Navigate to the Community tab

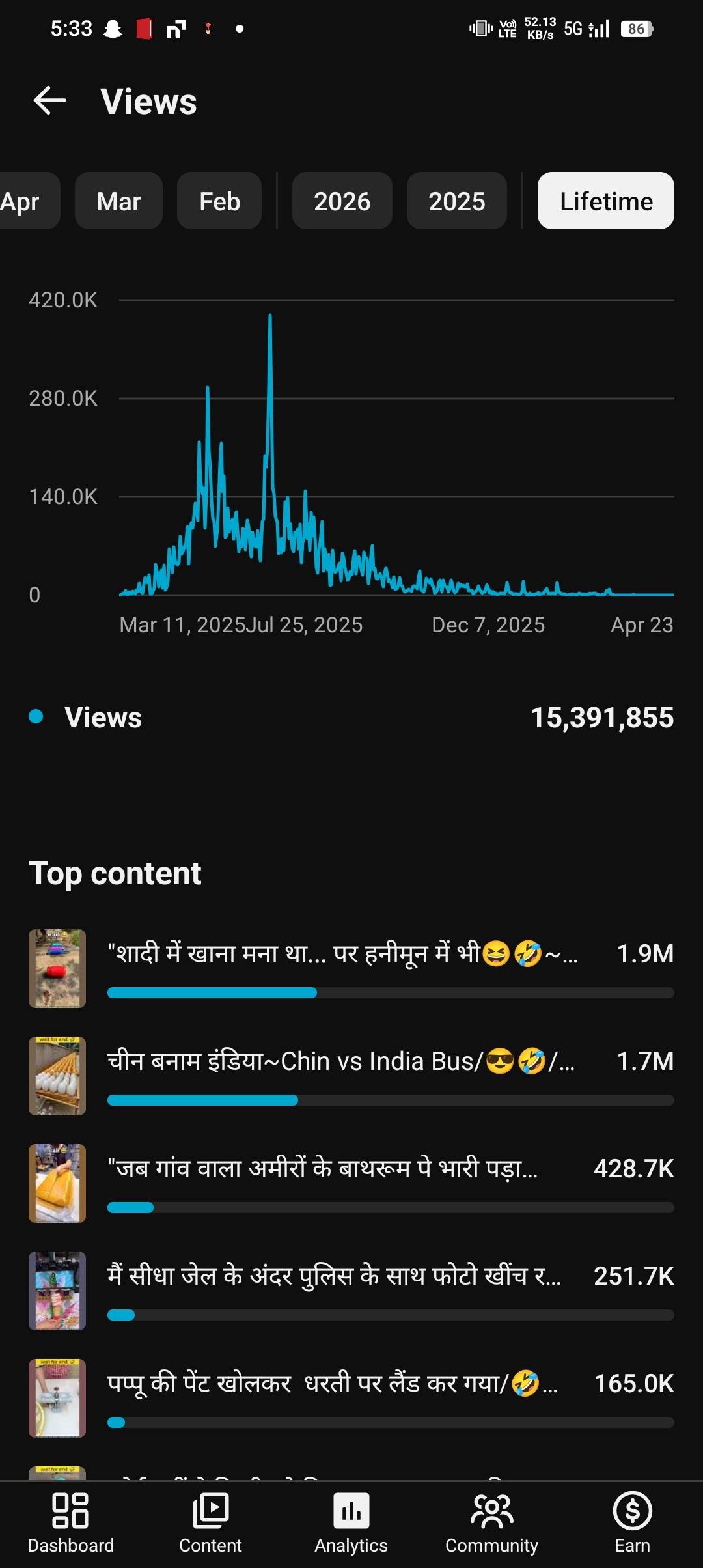pyautogui.click(x=491, y=1524)
